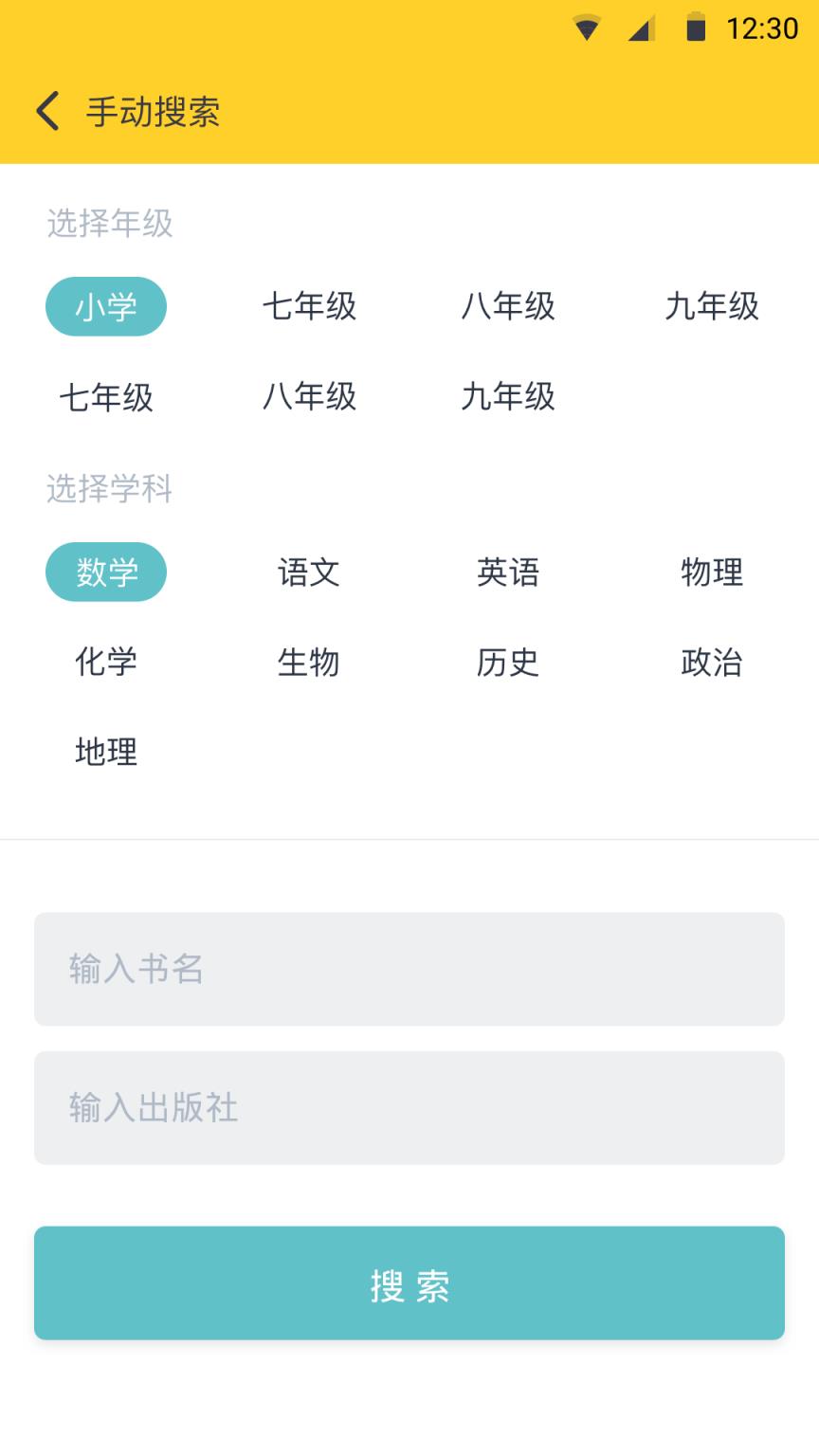Select the 物理 subject
Image resolution: width=819 pixels, height=1456 pixels.
[711, 571]
